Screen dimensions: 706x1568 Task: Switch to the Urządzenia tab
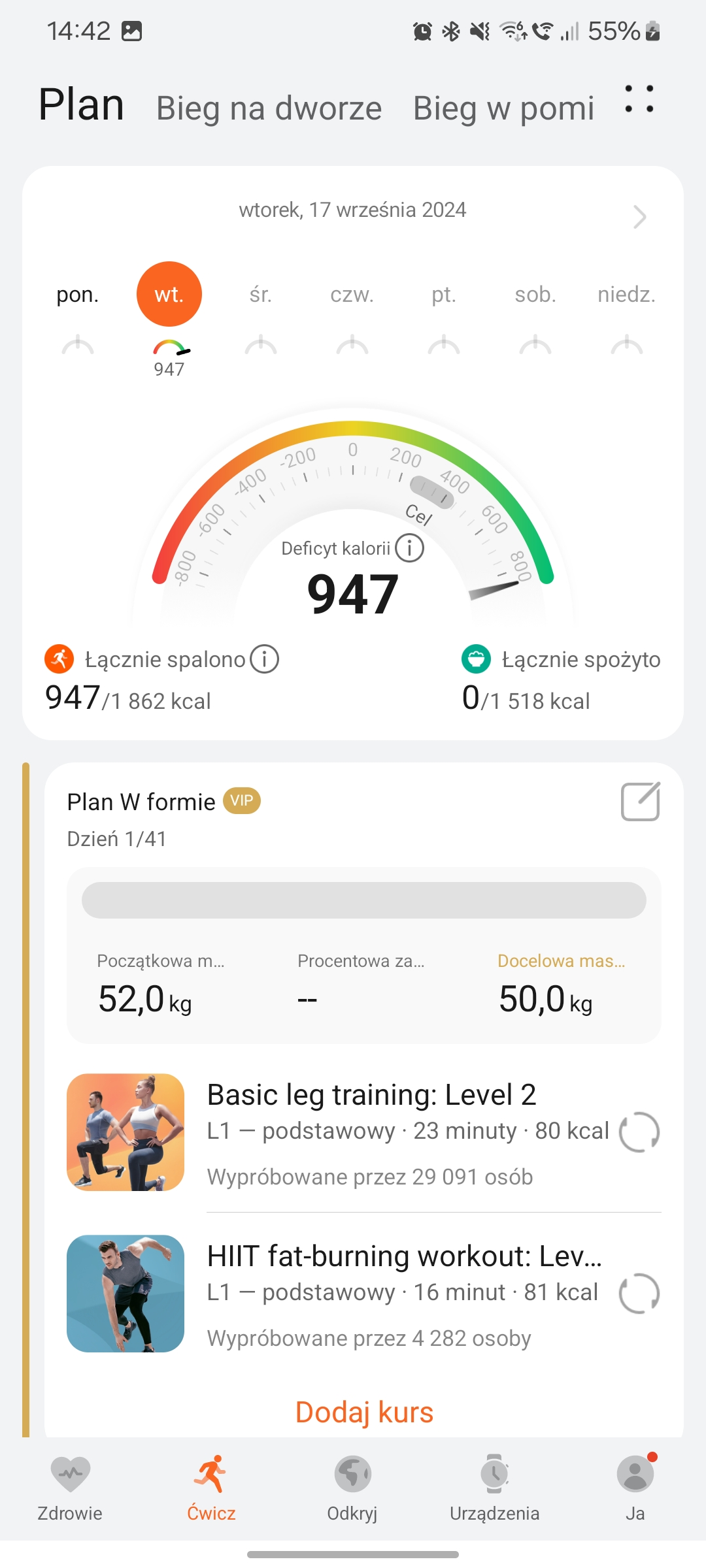pyautogui.click(x=494, y=1487)
